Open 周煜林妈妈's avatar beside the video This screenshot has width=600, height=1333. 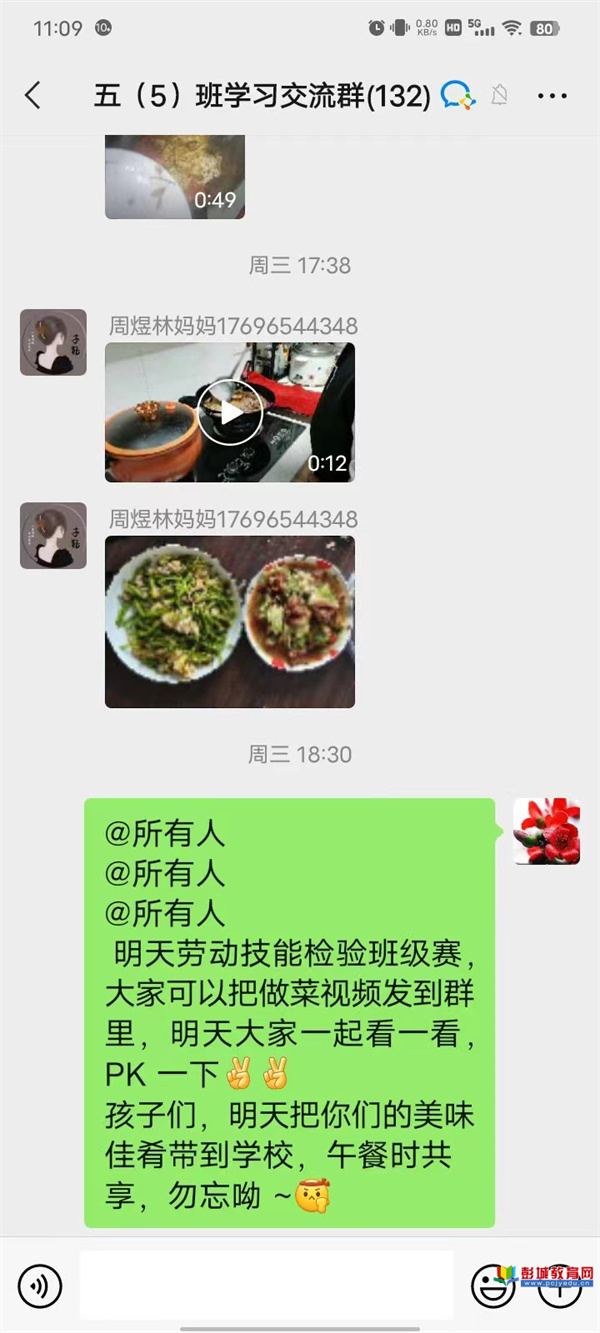(x=53, y=343)
